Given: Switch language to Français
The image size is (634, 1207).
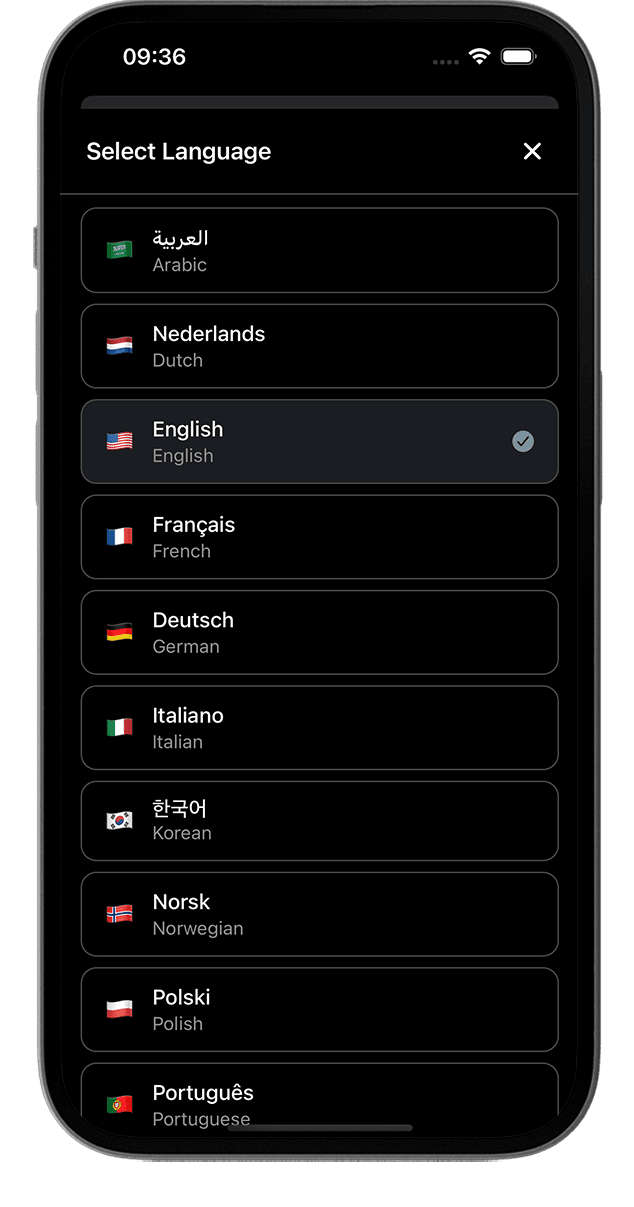Looking at the screenshot, I should [x=319, y=537].
